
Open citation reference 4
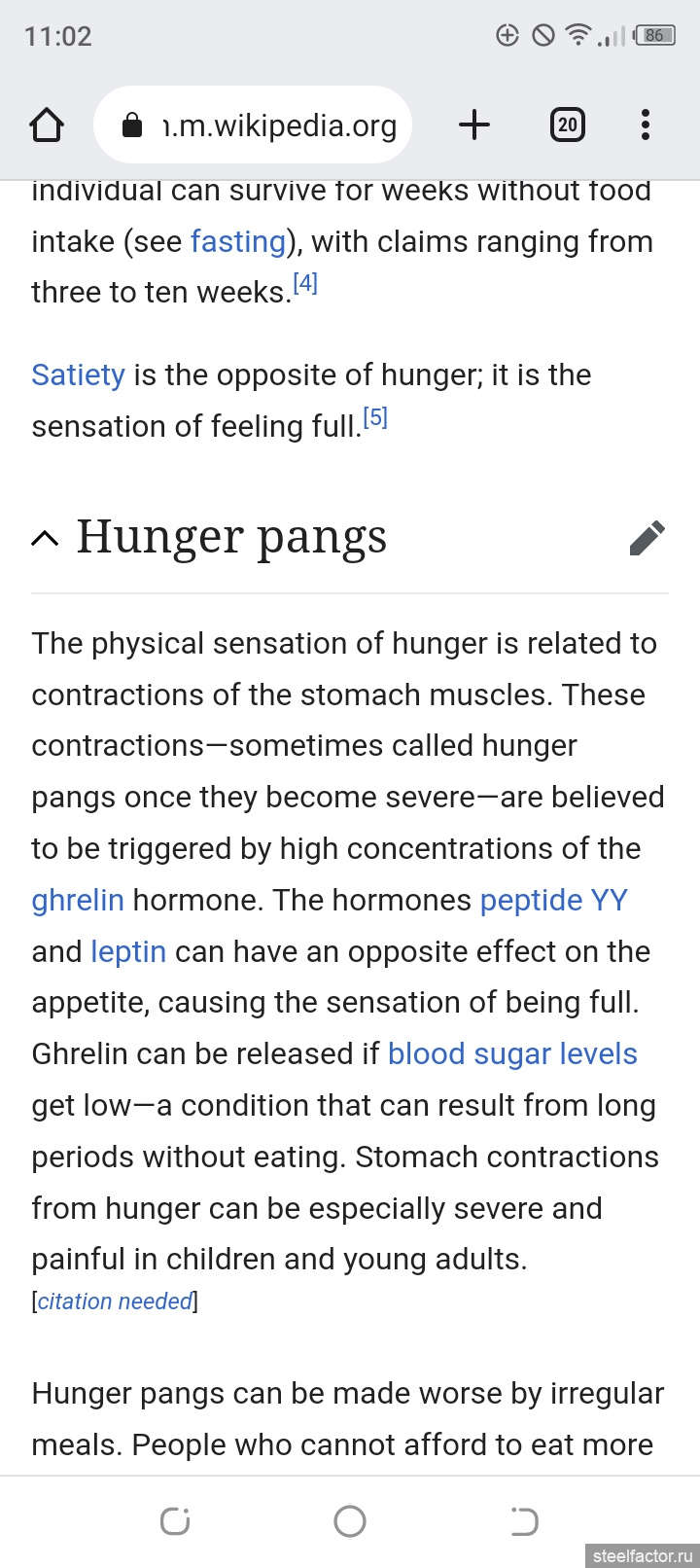(x=305, y=284)
